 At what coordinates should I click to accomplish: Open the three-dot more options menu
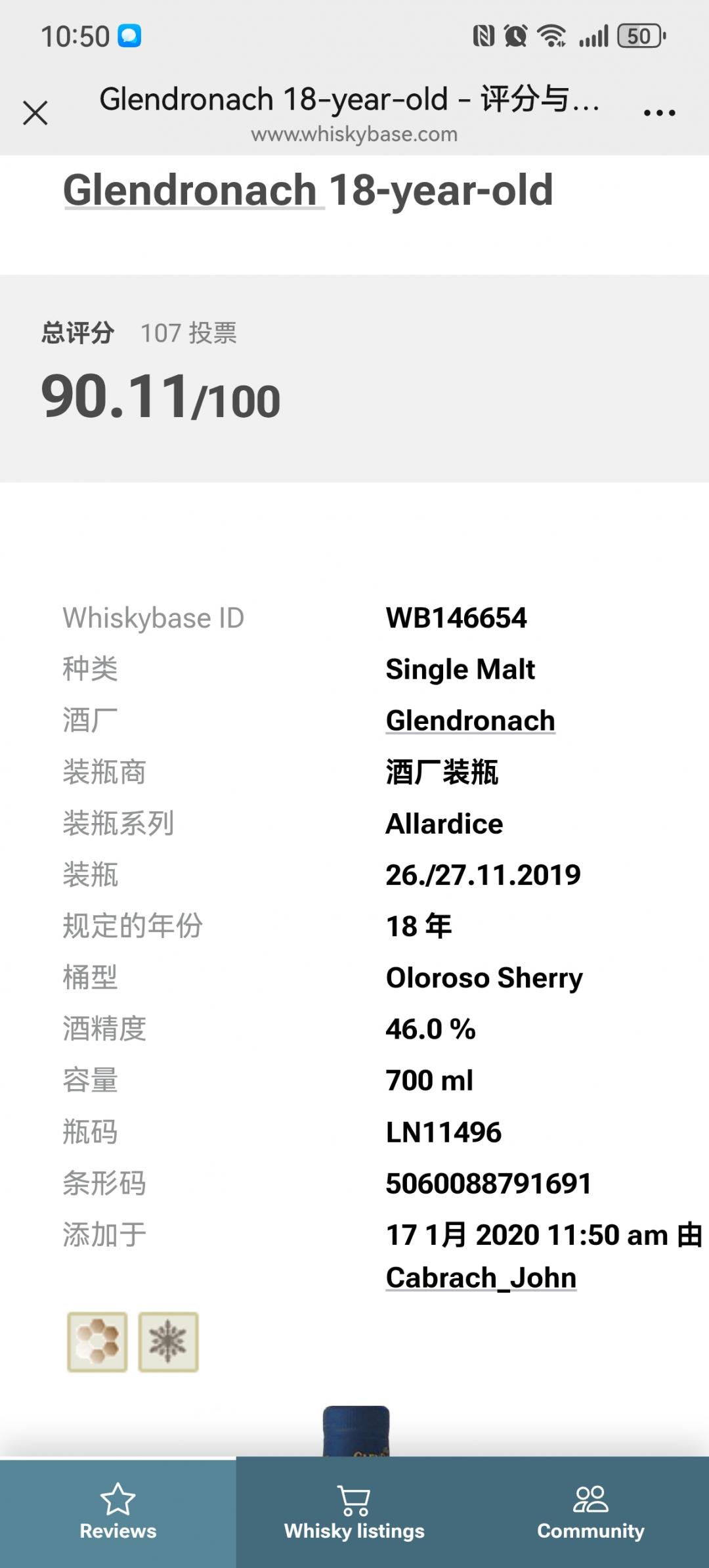[x=659, y=112]
